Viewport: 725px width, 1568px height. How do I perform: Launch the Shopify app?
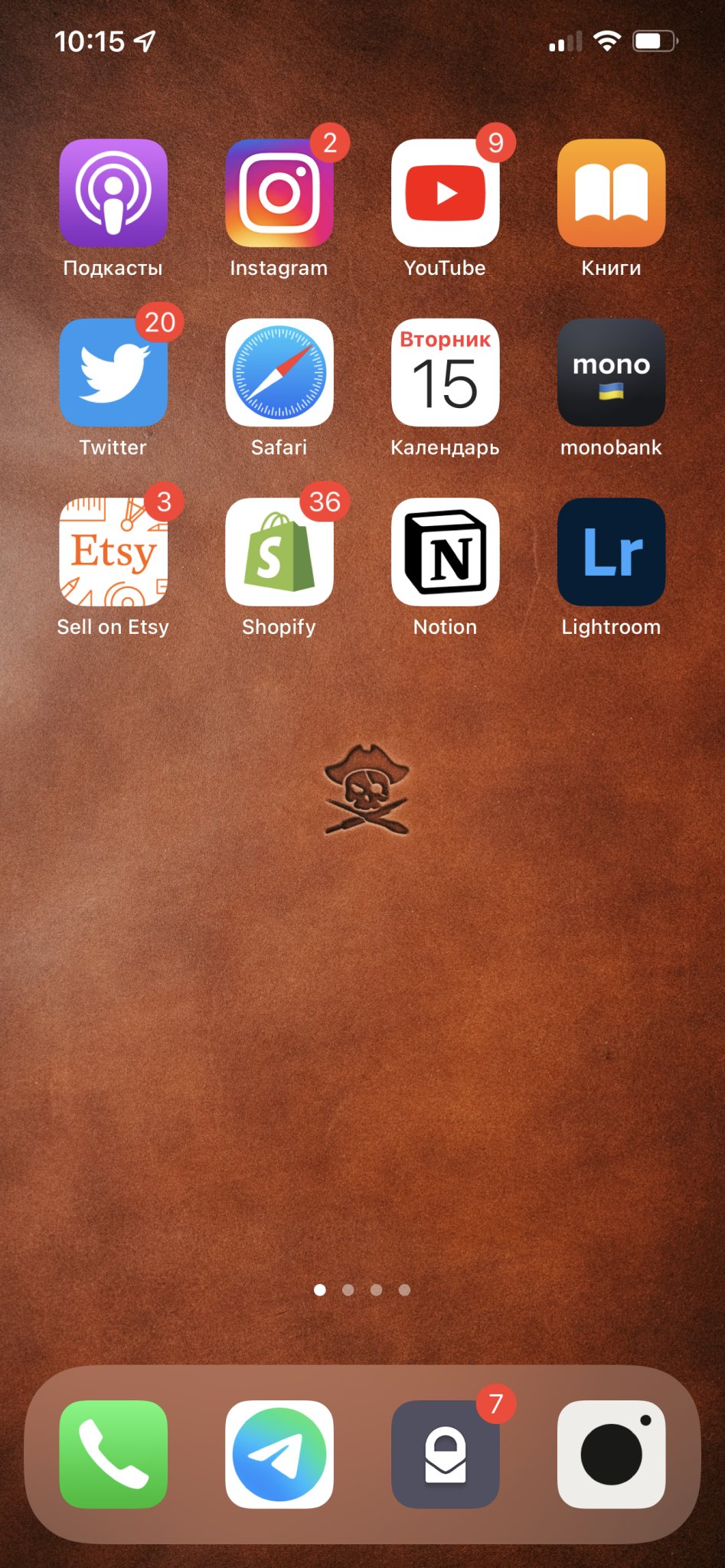(279, 552)
